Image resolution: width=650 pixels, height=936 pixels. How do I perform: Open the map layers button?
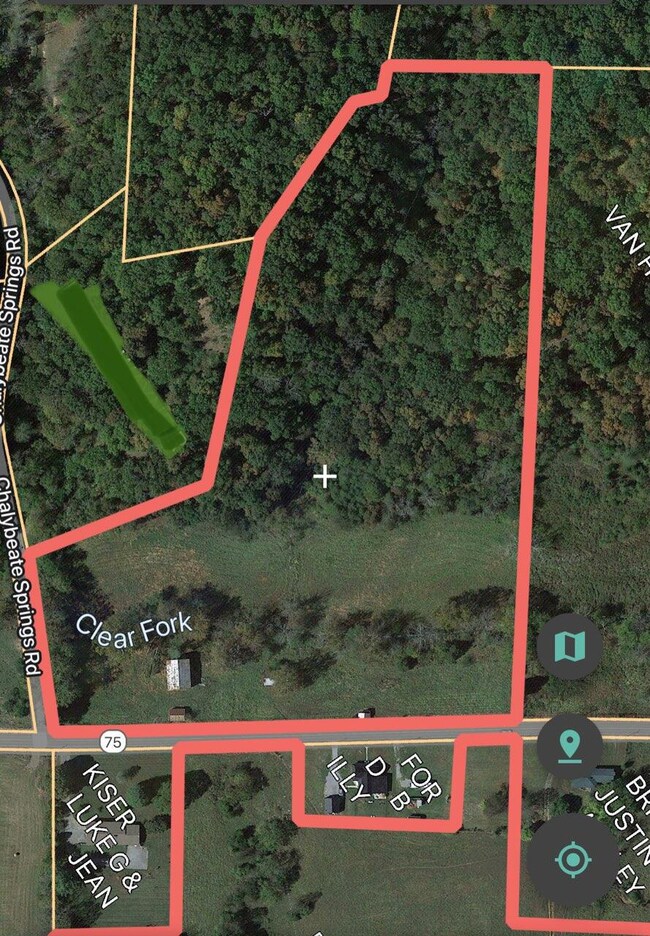click(x=569, y=647)
